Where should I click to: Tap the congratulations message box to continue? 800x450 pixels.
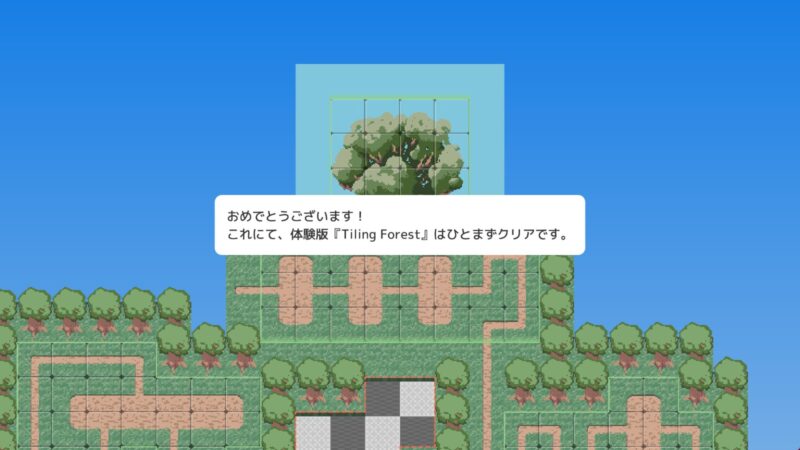click(x=399, y=225)
